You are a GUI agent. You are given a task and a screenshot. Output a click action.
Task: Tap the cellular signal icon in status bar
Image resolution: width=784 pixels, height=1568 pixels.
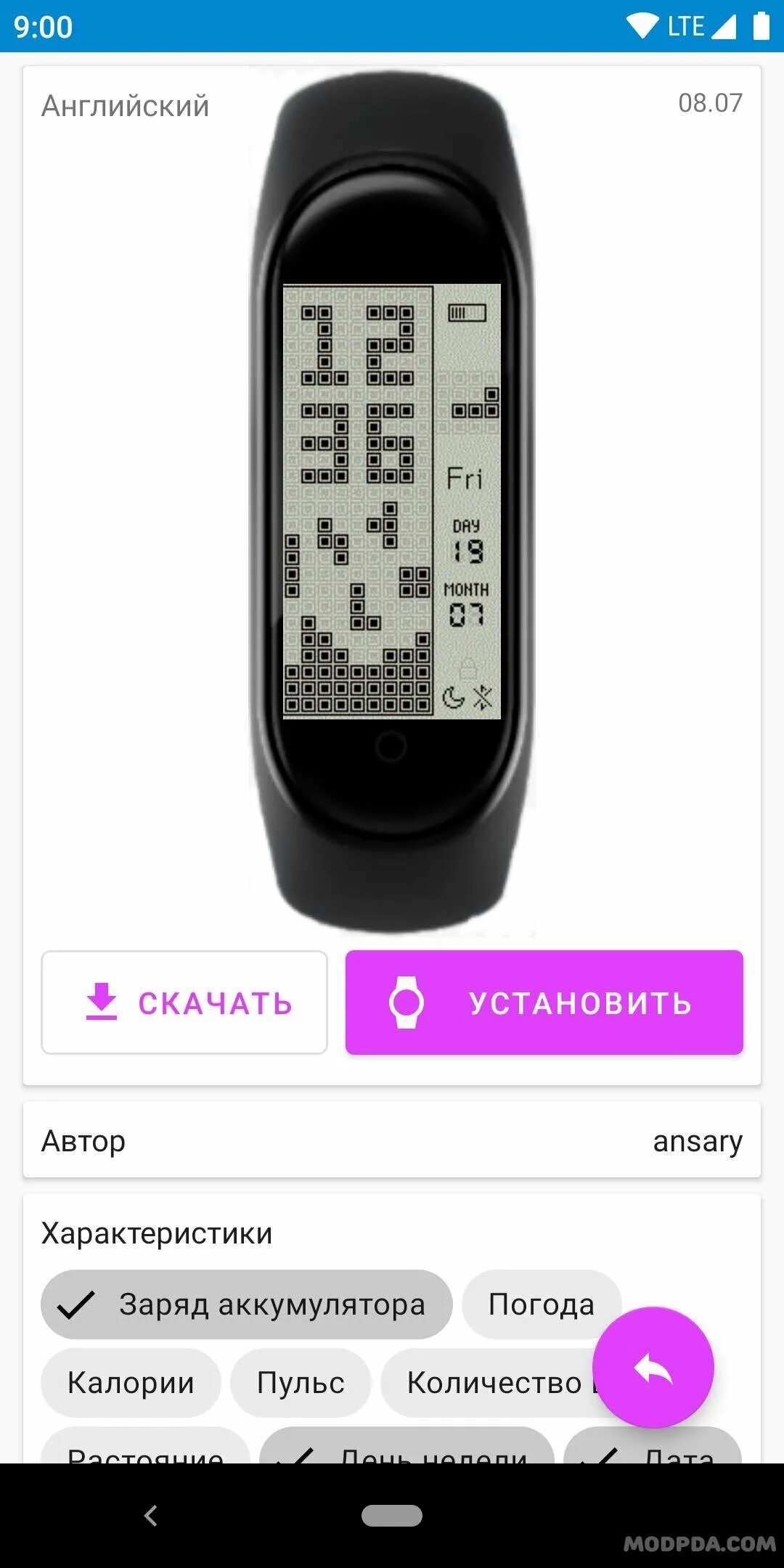(x=723, y=26)
